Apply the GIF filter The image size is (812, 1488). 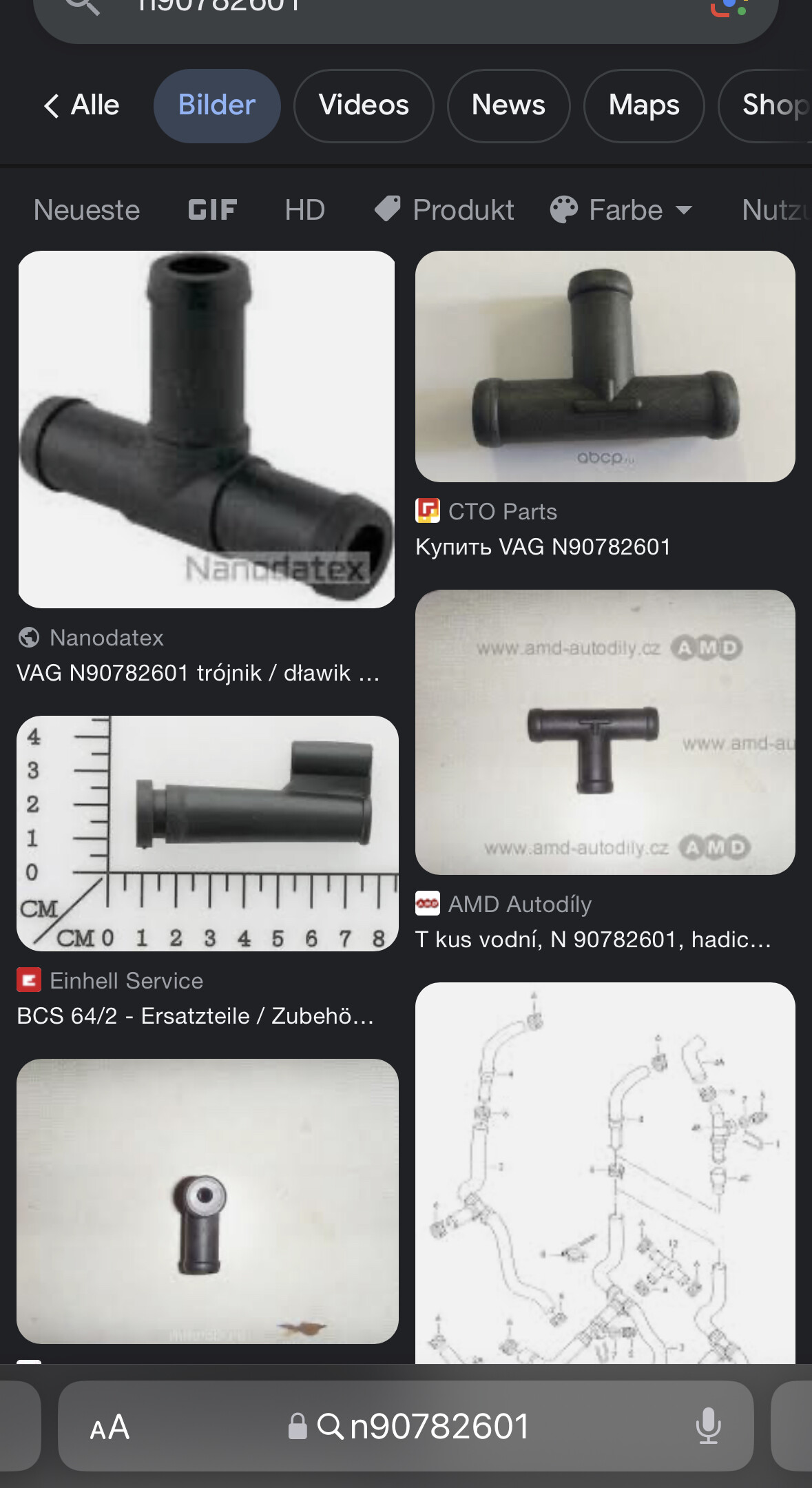pyautogui.click(x=212, y=210)
